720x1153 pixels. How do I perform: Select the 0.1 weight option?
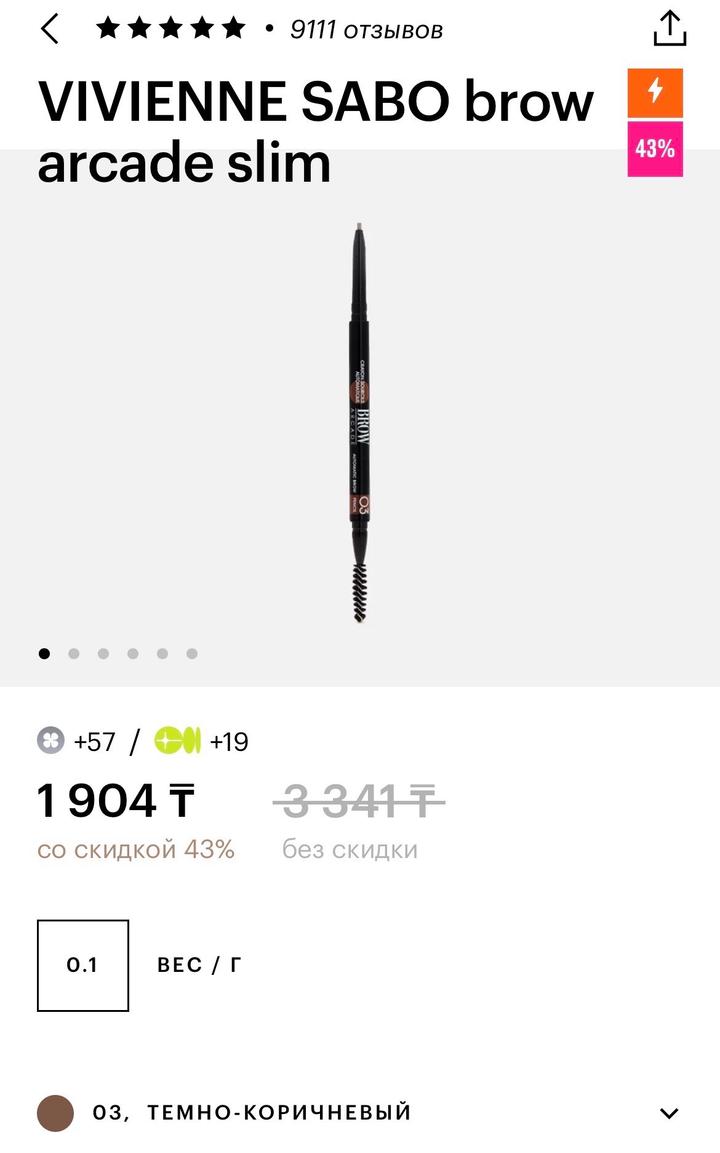[x=83, y=965]
